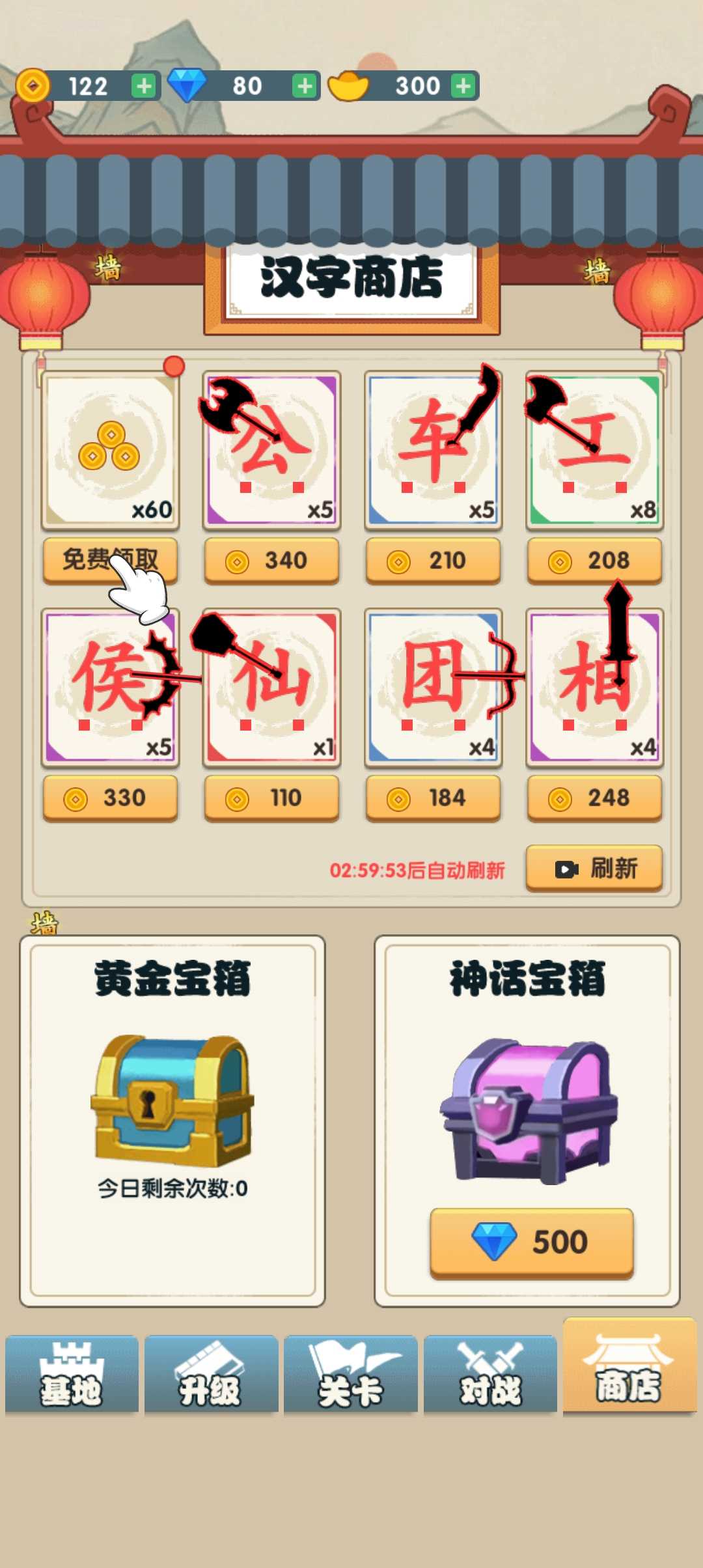
Task: Buy the 相 card for 248 coins
Action: coord(594,798)
